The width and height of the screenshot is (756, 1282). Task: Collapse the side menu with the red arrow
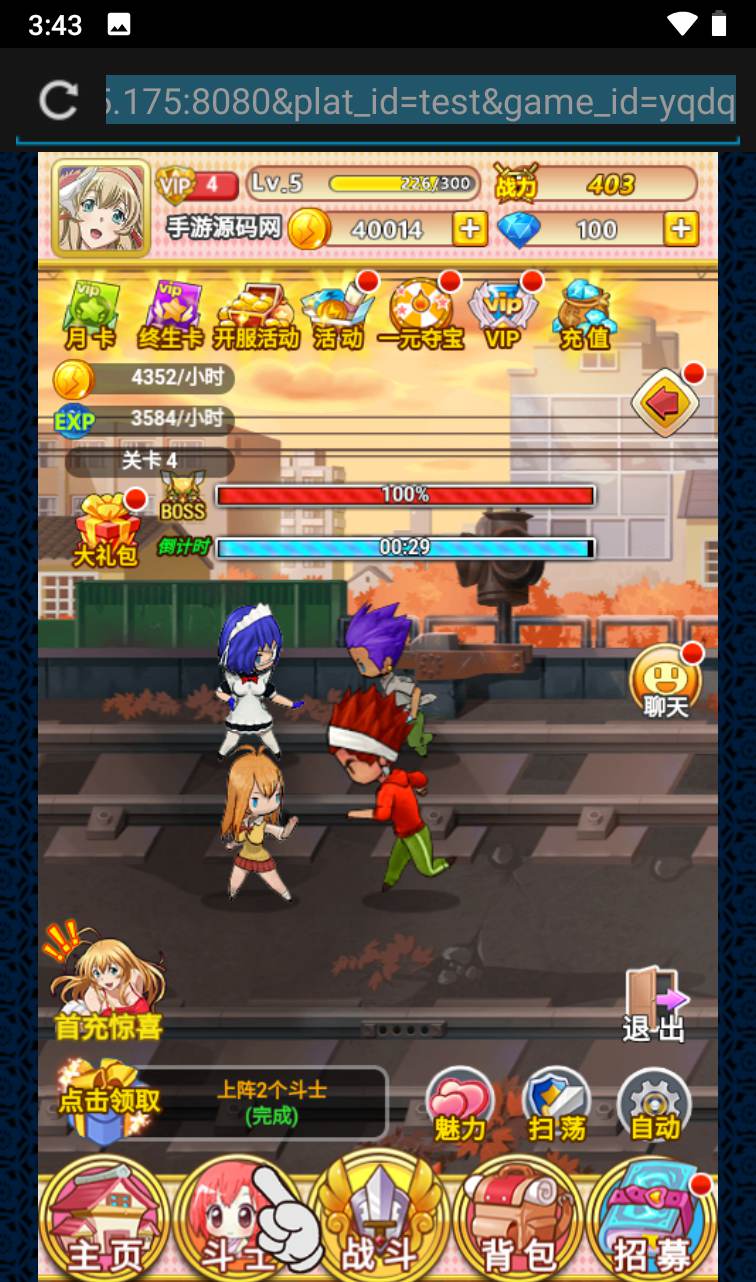click(666, 402)
